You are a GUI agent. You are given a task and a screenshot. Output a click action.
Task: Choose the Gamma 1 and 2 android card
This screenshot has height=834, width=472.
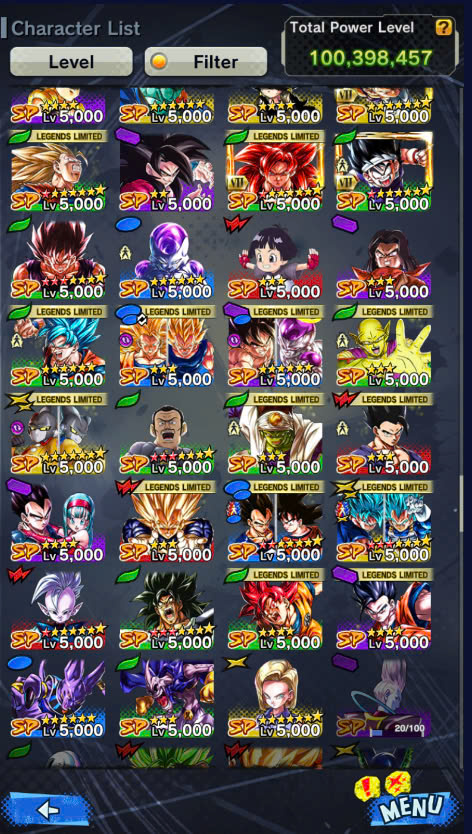tap(58, 434)
